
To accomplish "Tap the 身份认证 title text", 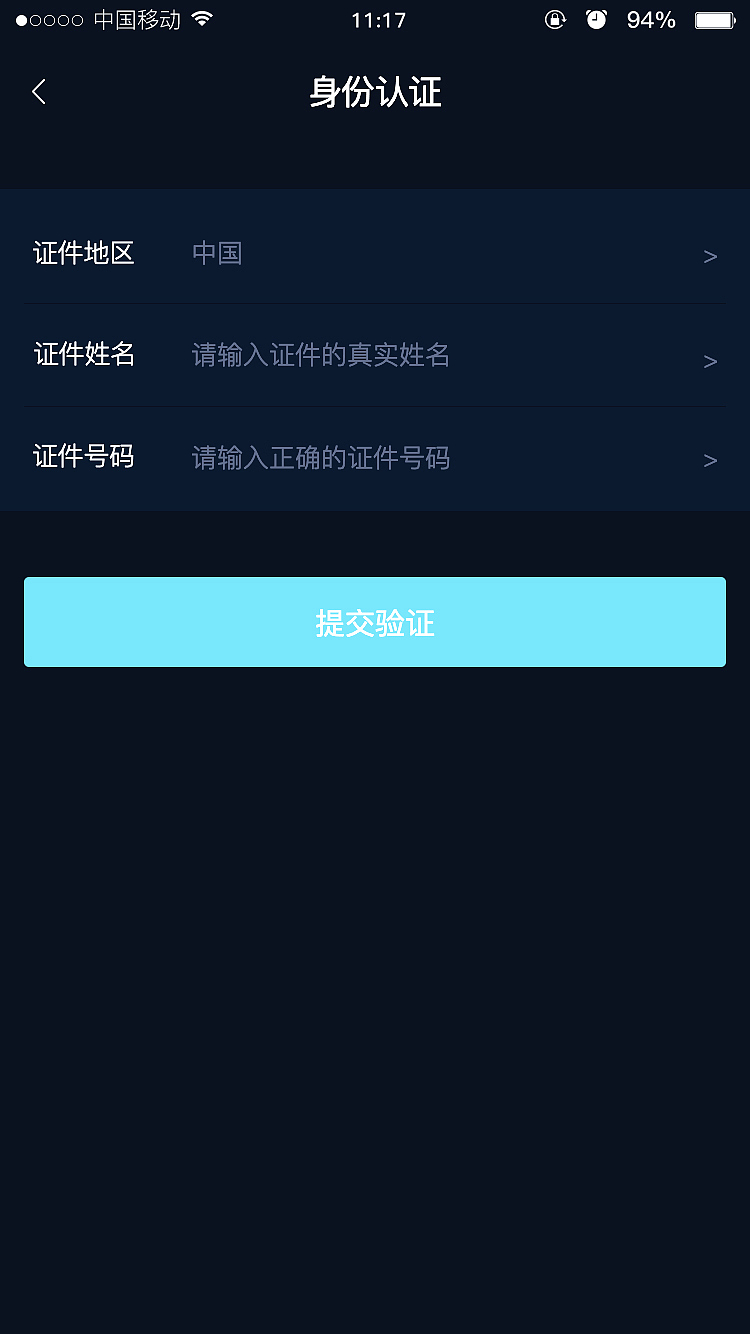I will coord(374,91).
